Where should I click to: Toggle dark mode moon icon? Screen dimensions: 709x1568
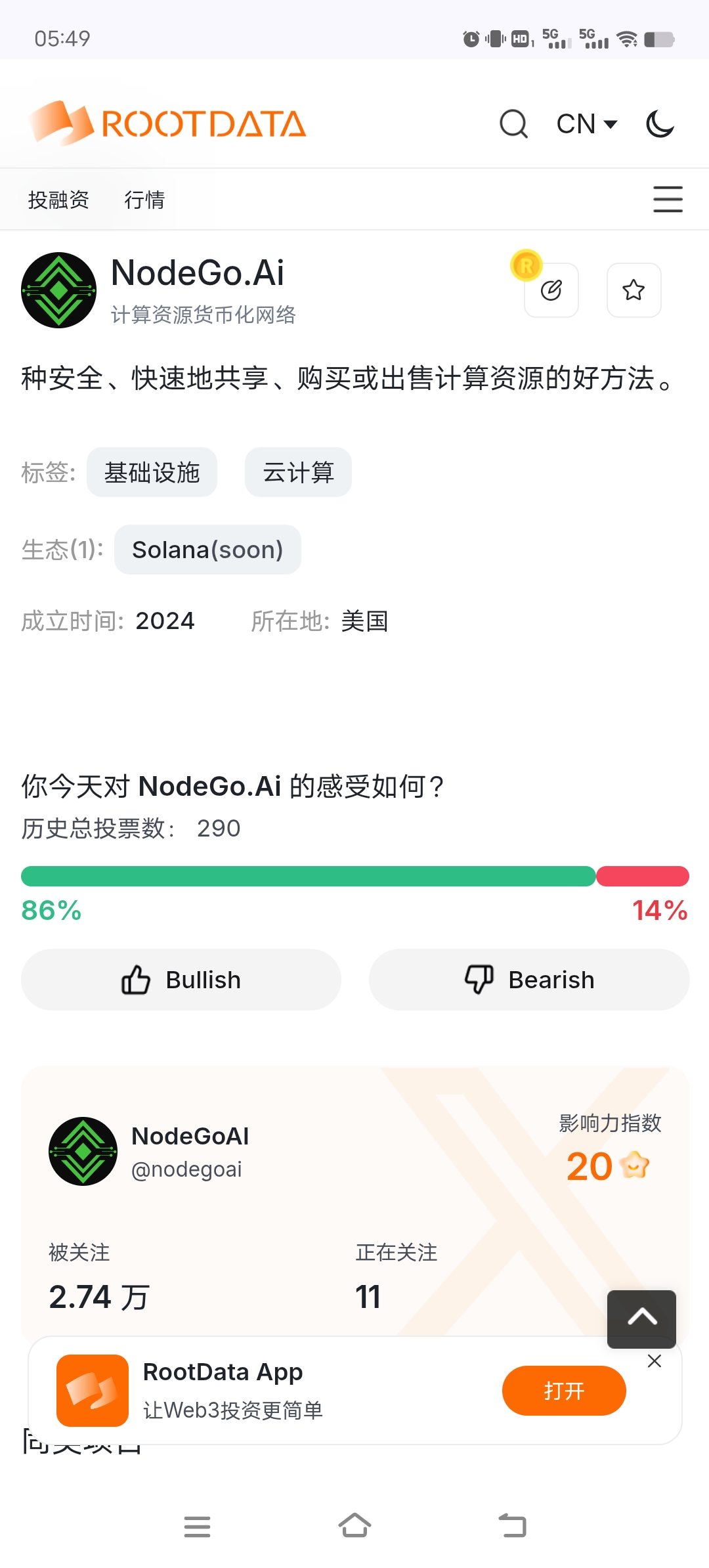[x=660, y=123]
